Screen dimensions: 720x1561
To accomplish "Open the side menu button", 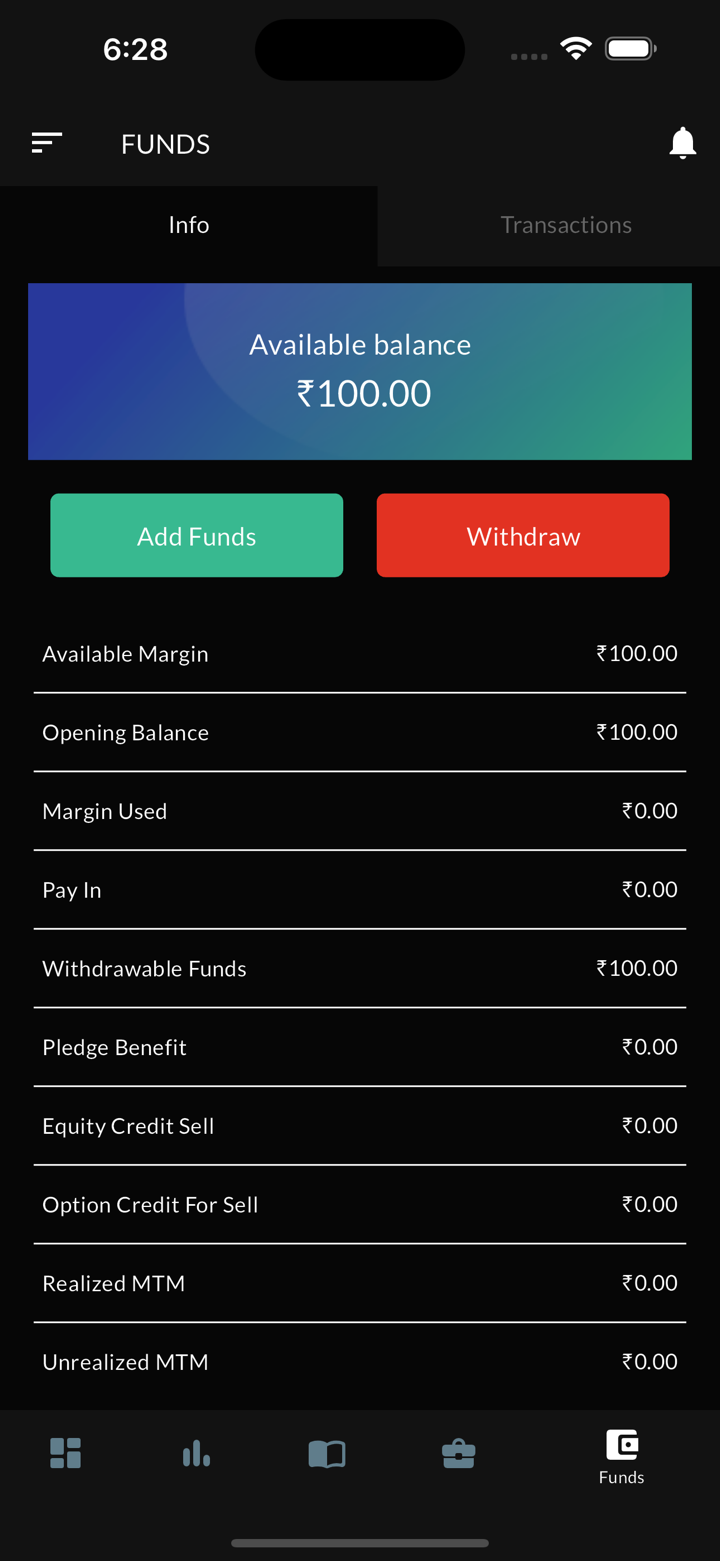I will point(47,143).
